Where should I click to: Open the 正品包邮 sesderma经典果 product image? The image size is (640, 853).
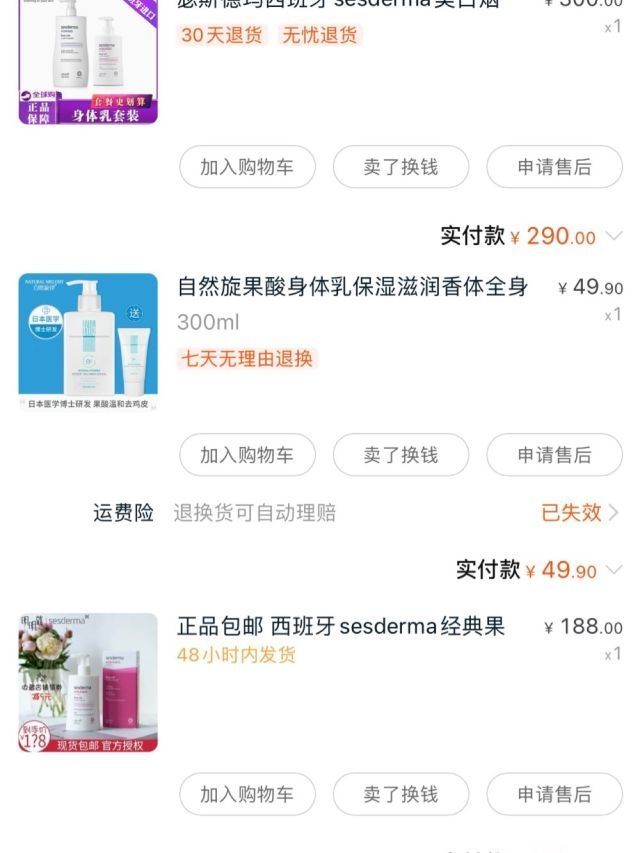(x=88, y=683)
